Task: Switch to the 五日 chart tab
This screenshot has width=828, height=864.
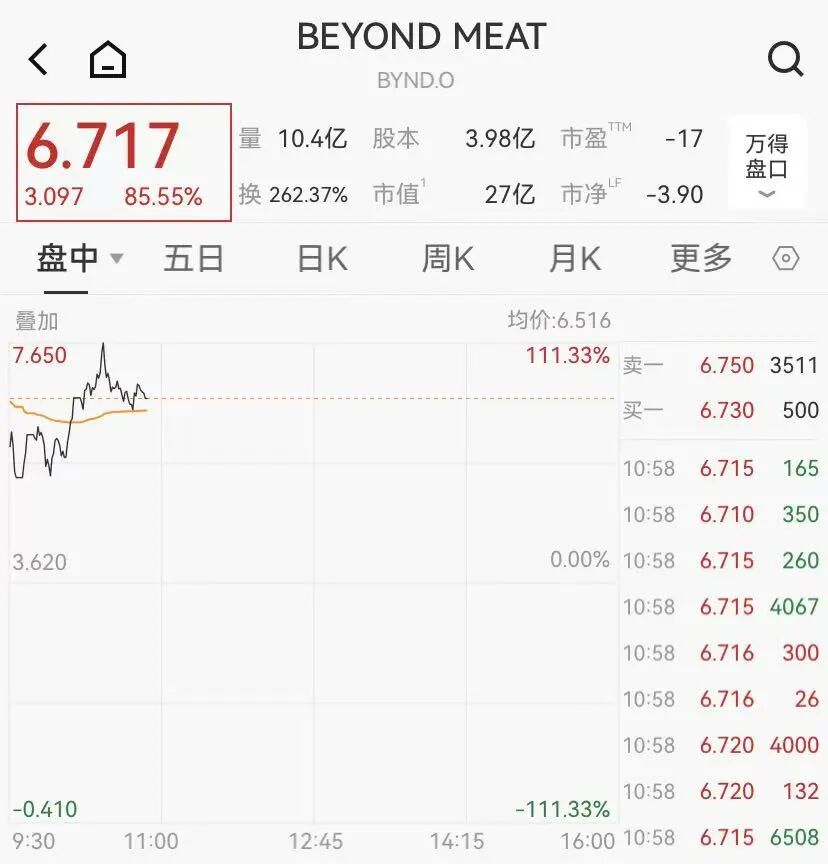Action: (194, 259)
